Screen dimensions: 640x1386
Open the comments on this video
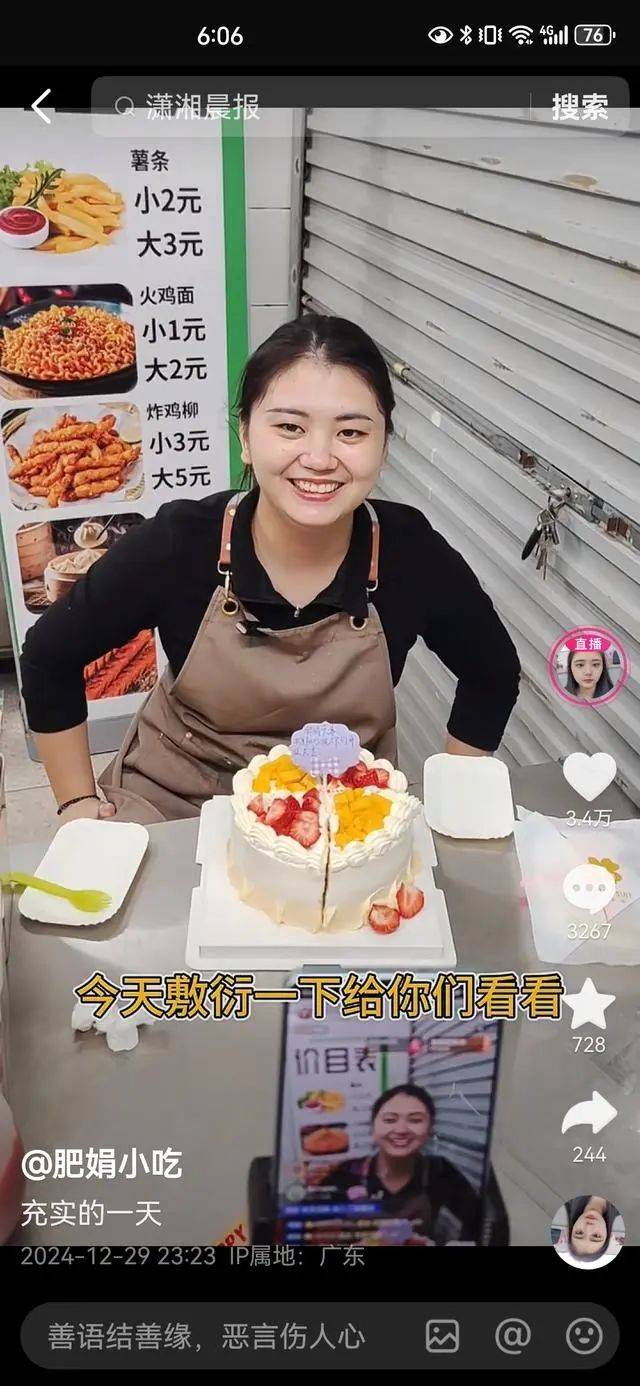pyautogui.click(x=589, y=888)
